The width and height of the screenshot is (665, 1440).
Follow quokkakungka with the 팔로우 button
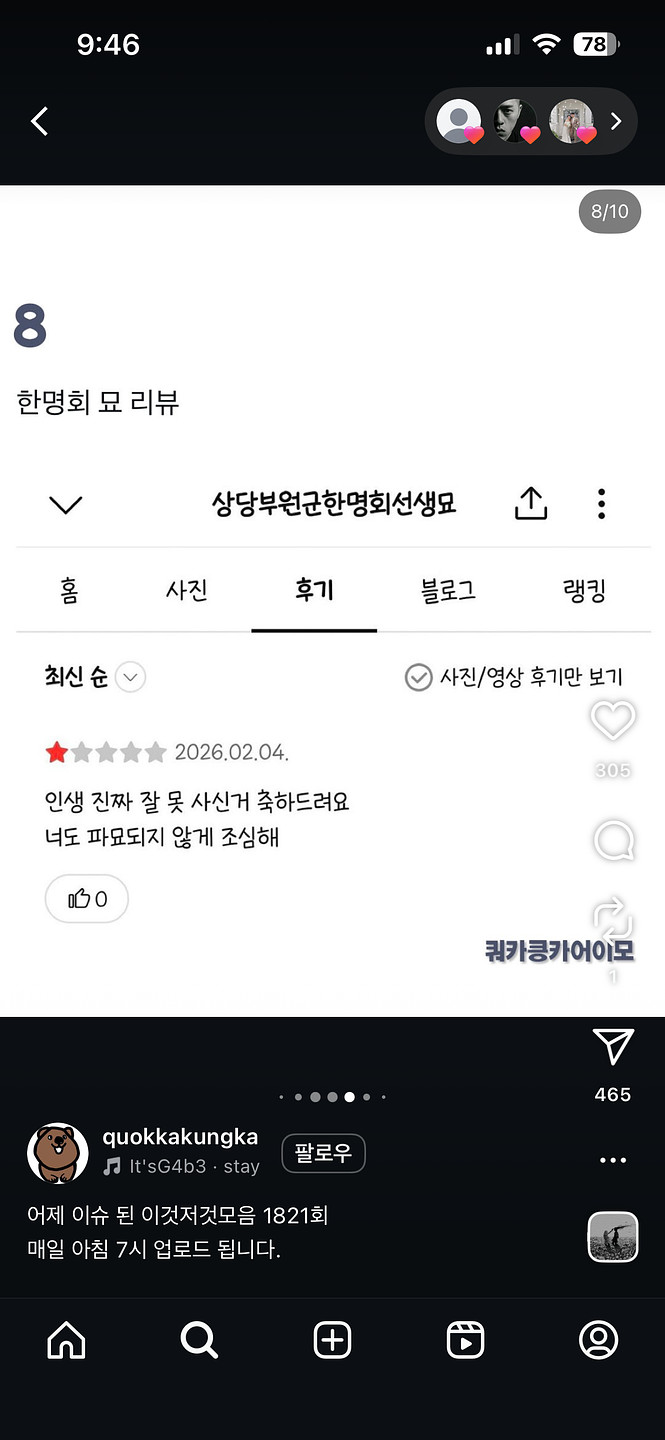(323, 1153)
